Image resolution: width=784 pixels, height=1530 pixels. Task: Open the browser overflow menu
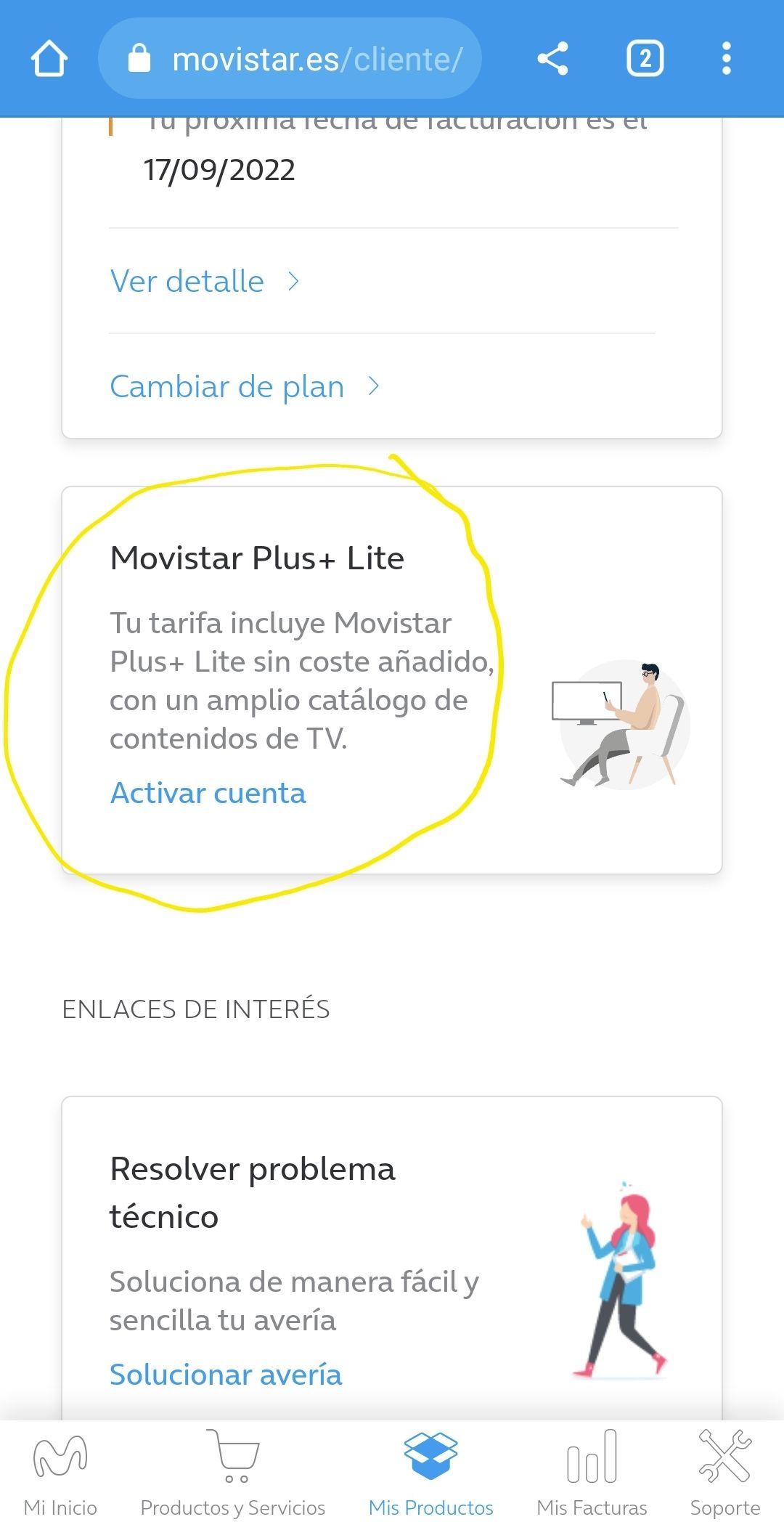[726, 59]
